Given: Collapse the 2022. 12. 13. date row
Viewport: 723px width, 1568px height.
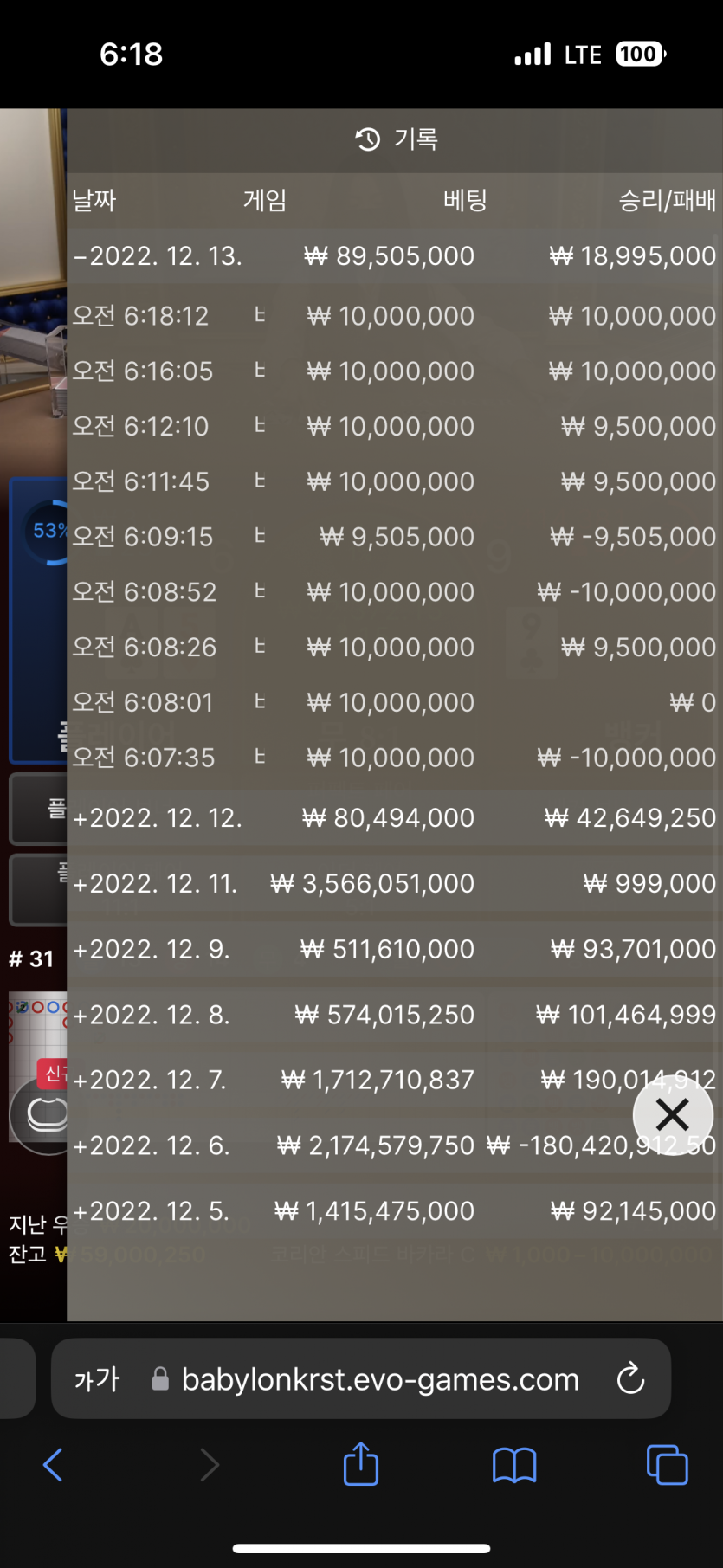Looking at the screenshot, I should coord(394,256).
